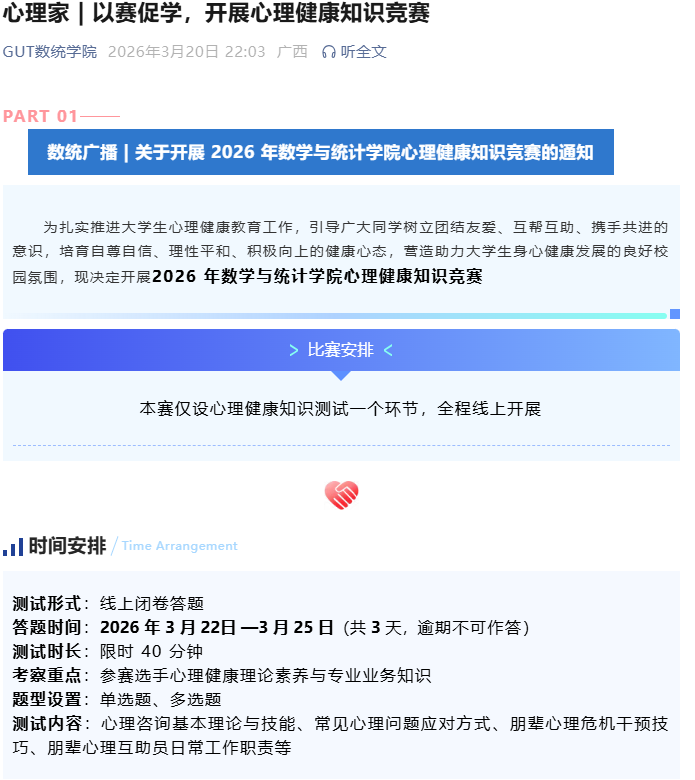Listen to the full article with 听全文
695x780 pixels.
[x=354, y=52]
